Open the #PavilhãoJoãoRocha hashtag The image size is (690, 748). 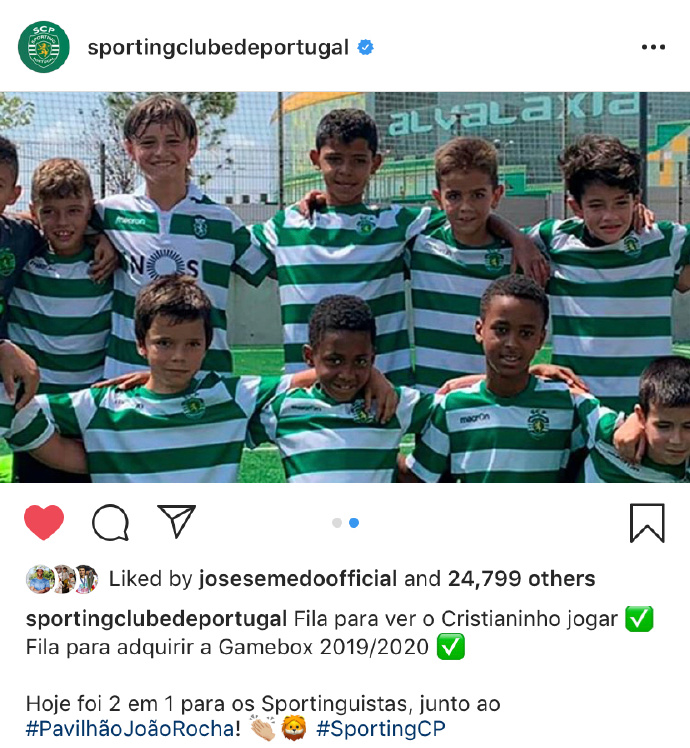(132, 729)
